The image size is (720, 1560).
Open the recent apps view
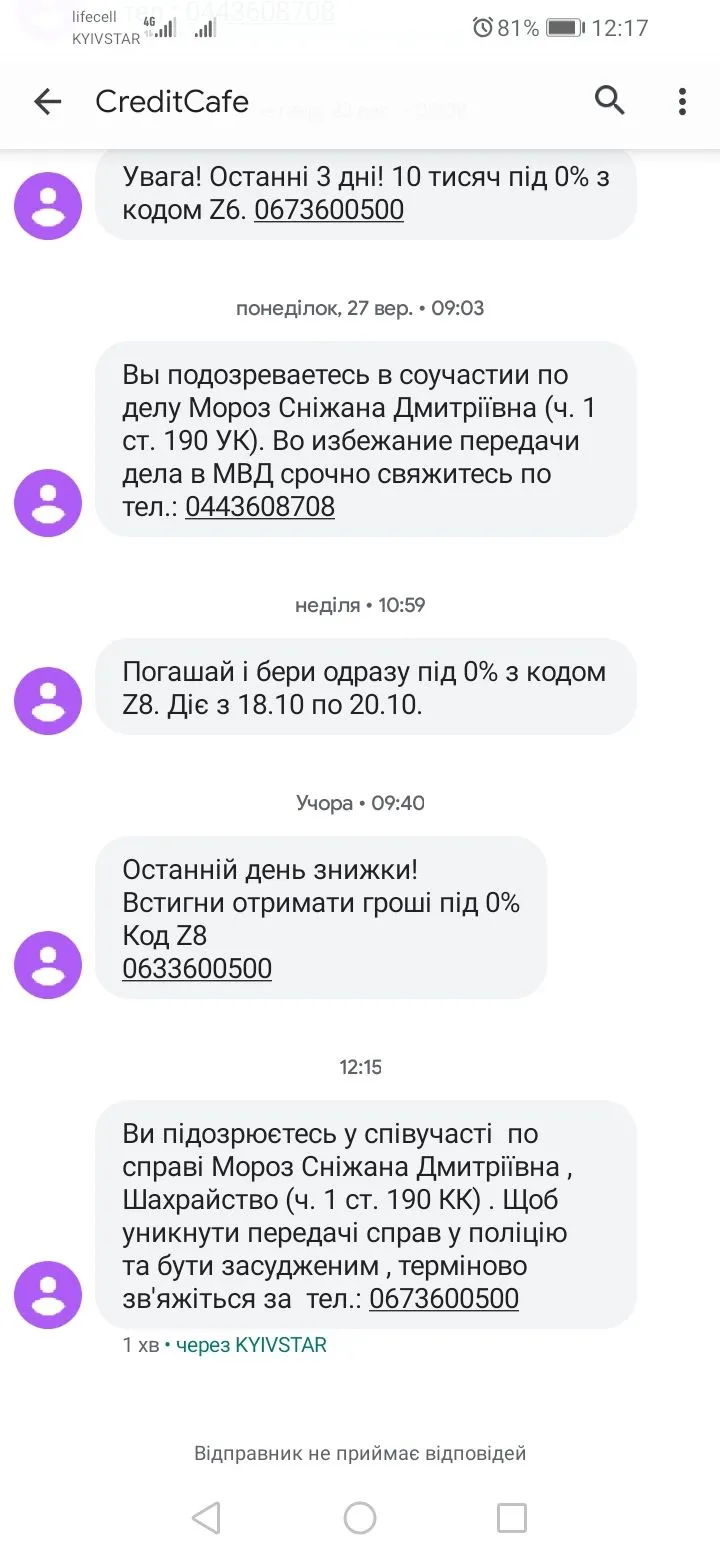511,1518
